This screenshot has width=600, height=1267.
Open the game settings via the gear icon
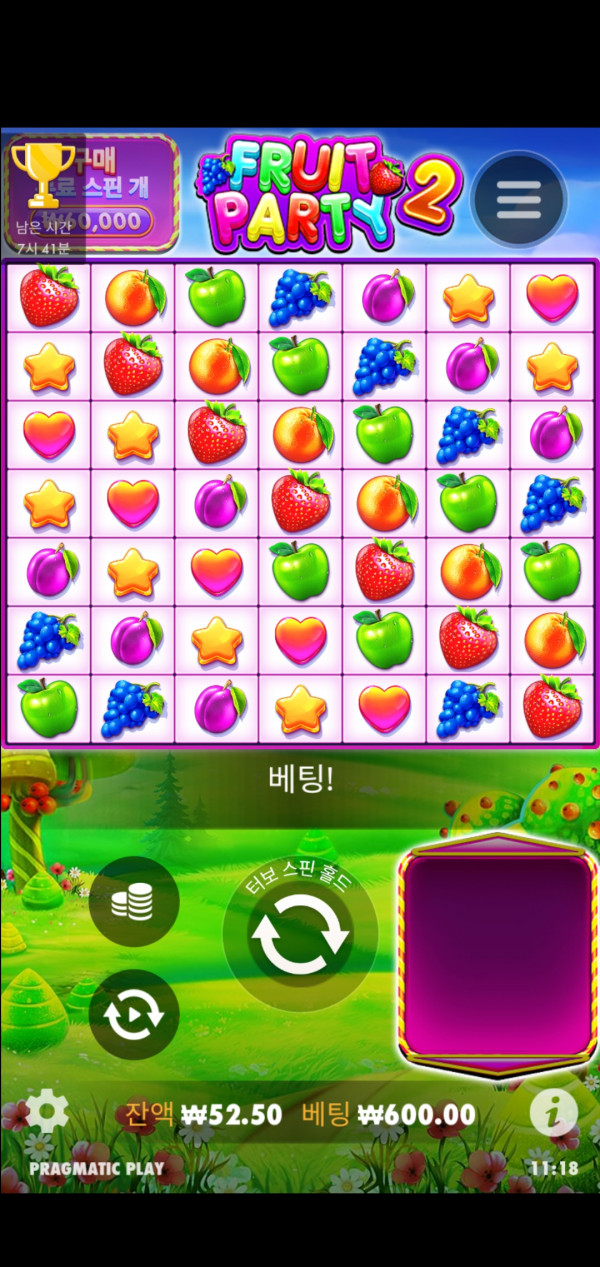click(x=46, y=1111)
